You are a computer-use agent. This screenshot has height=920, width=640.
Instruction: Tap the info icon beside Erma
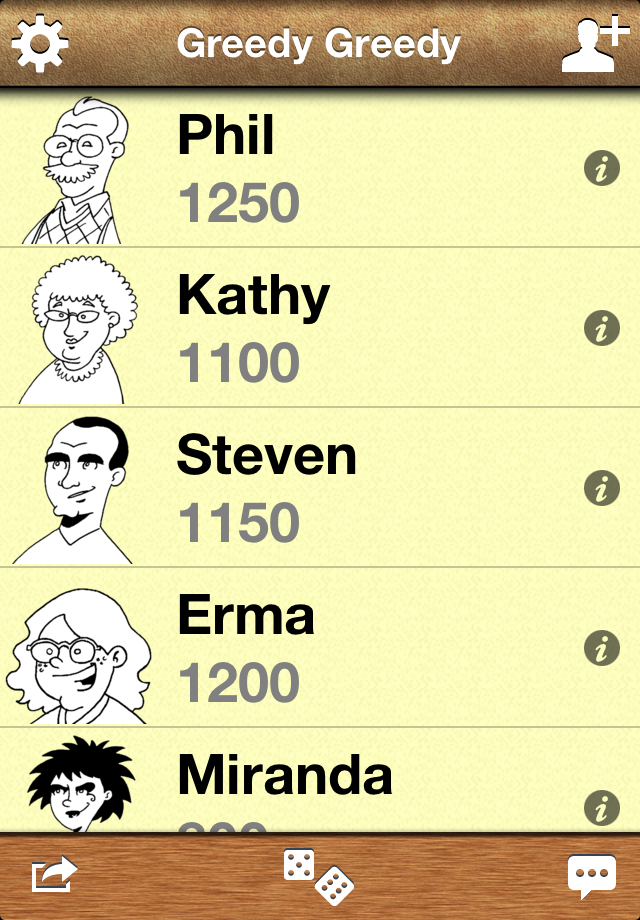coord(601,648)
